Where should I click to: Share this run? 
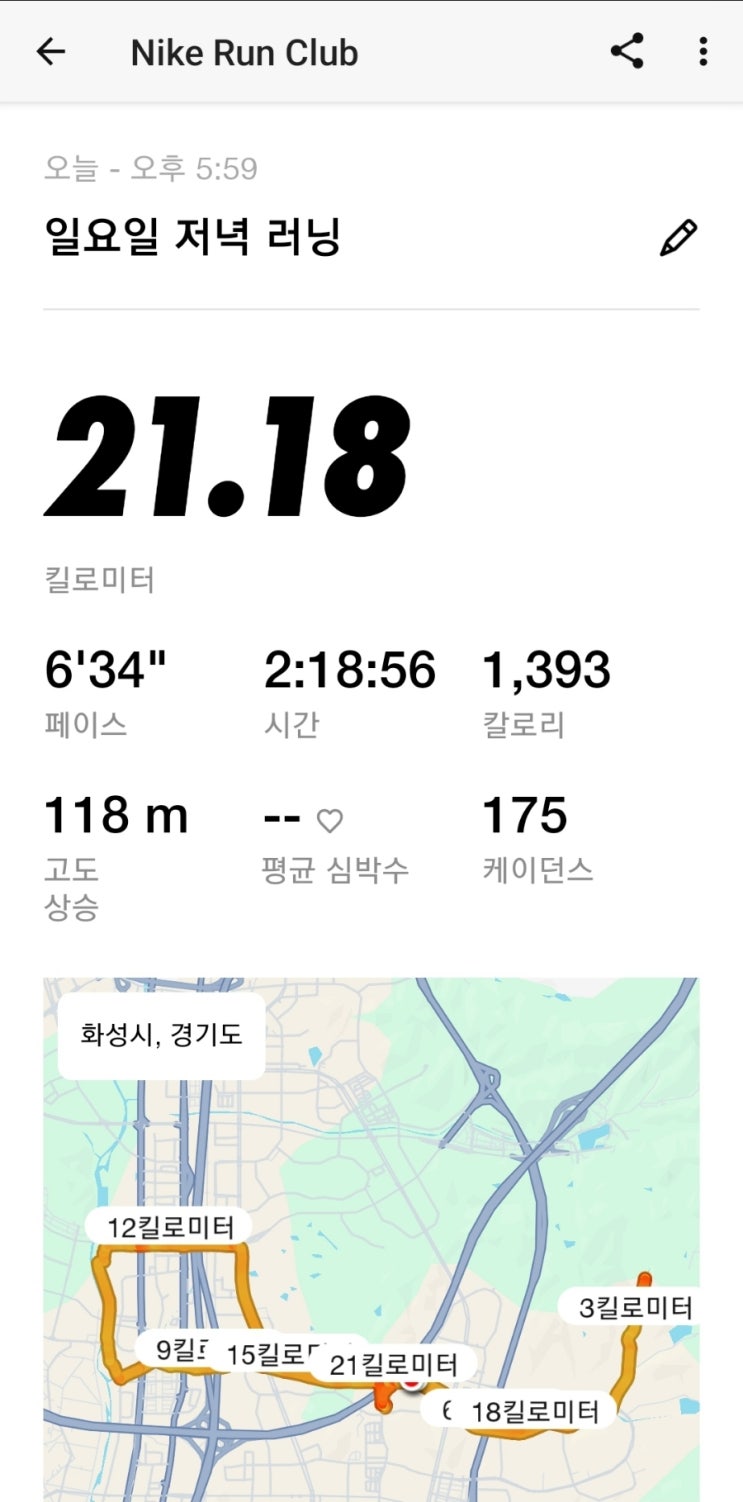tap(627, 52)
